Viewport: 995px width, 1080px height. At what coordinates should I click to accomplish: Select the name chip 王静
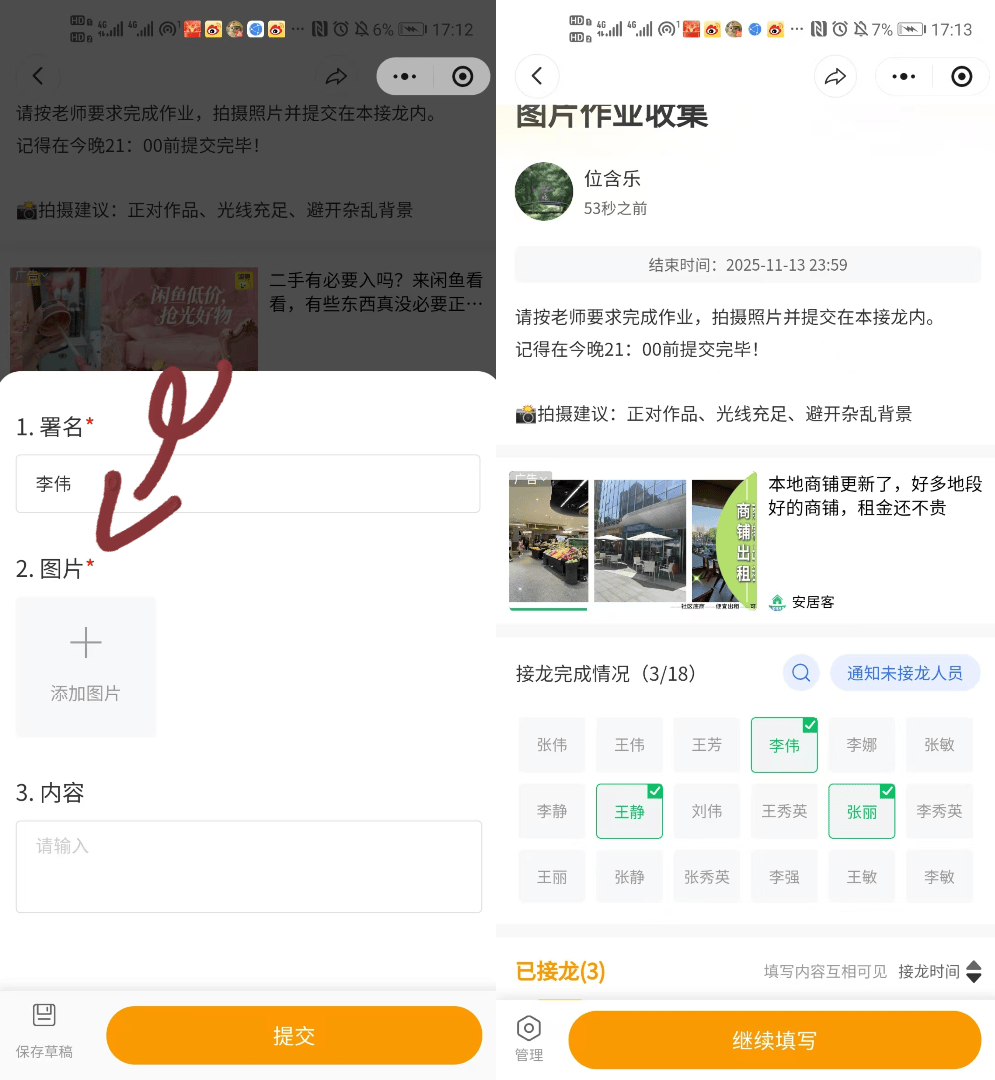[x=629, y=811]
